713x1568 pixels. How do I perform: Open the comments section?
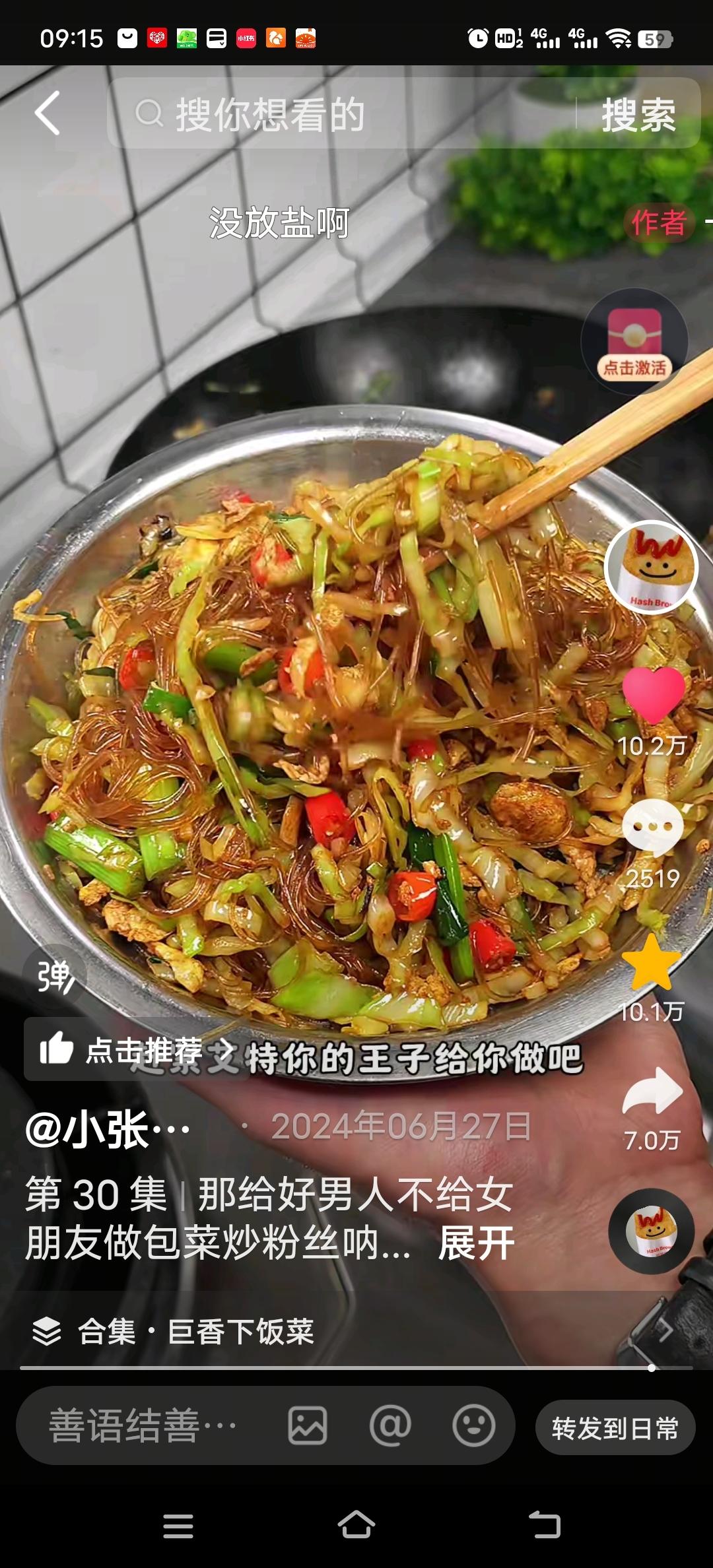click(x=652, y=828)
